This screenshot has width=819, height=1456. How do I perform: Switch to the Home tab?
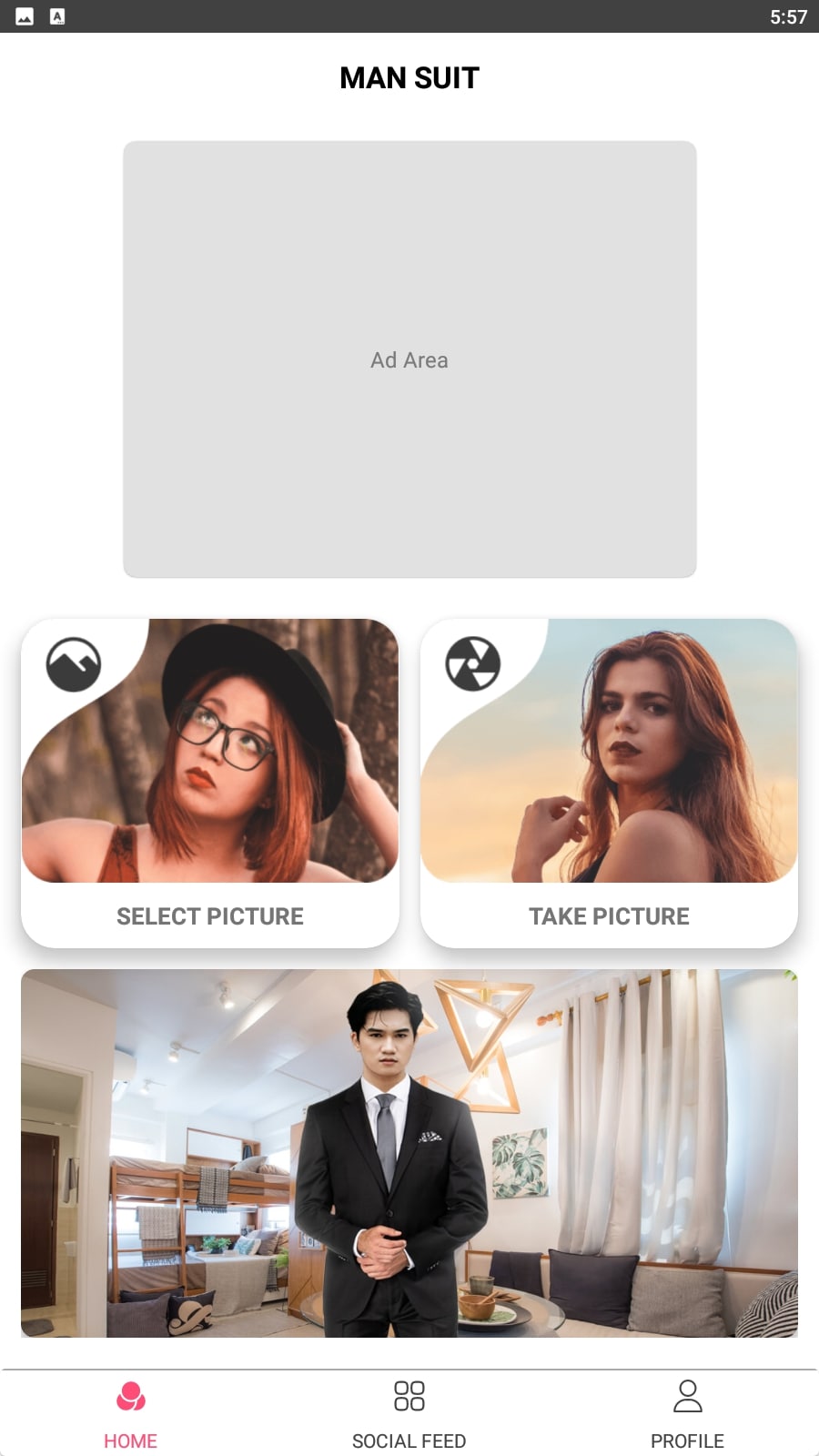tap(130, 1413)
